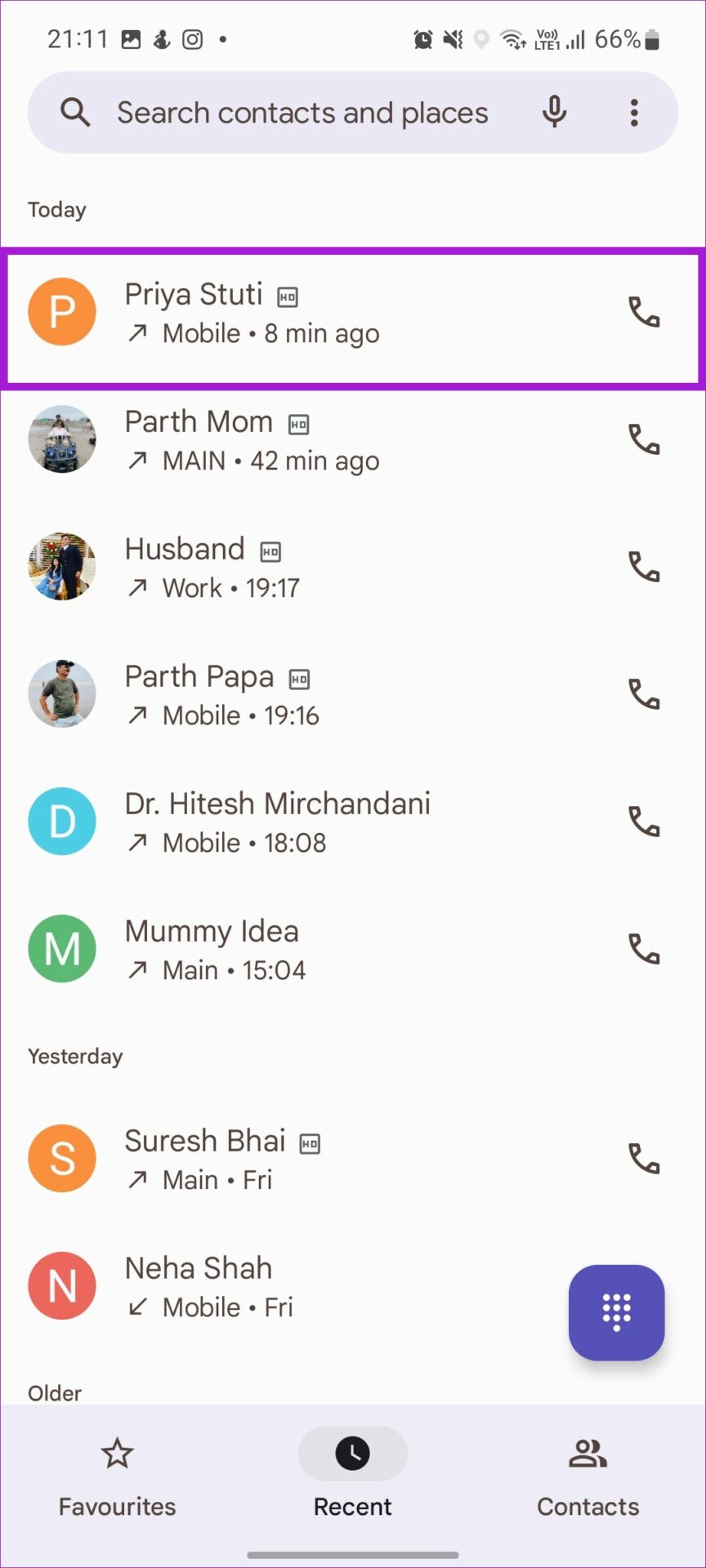Start voice search with the microphone
706x1568 pixels.
click(x=554, y=113)
